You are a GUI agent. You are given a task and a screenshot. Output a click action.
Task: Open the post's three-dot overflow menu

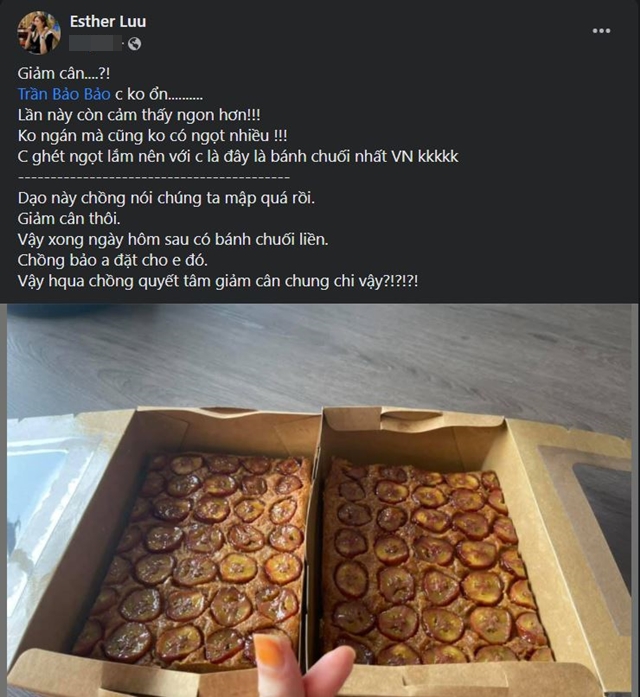(601, 31)
